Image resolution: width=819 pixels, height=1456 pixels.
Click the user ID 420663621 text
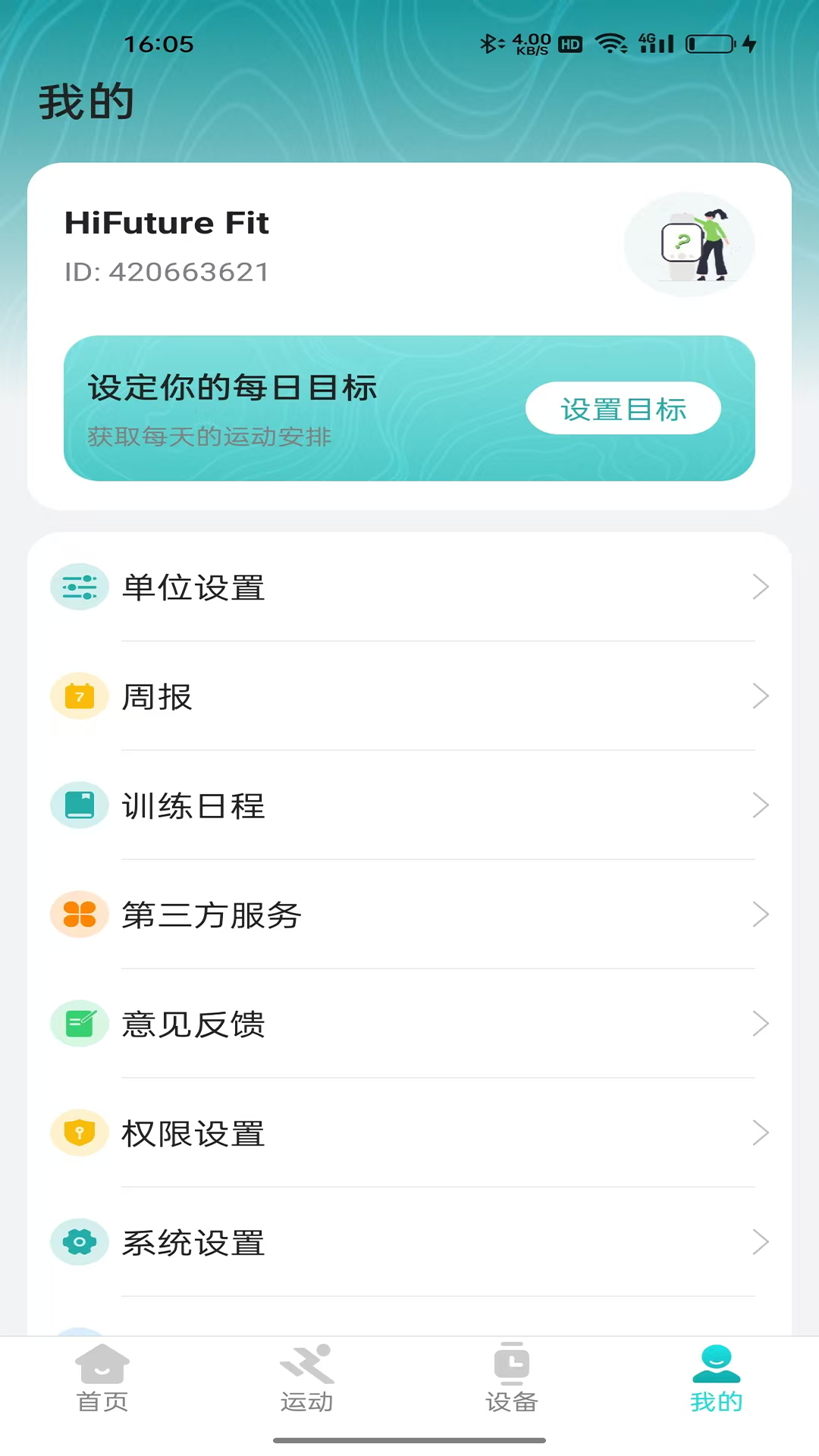point(168,272)
